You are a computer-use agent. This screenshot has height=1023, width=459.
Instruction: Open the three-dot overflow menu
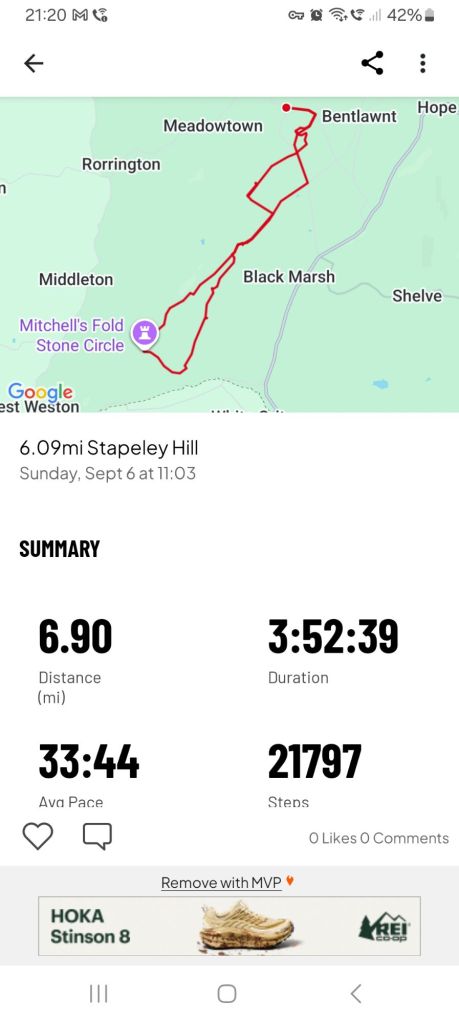click(422, 63)
